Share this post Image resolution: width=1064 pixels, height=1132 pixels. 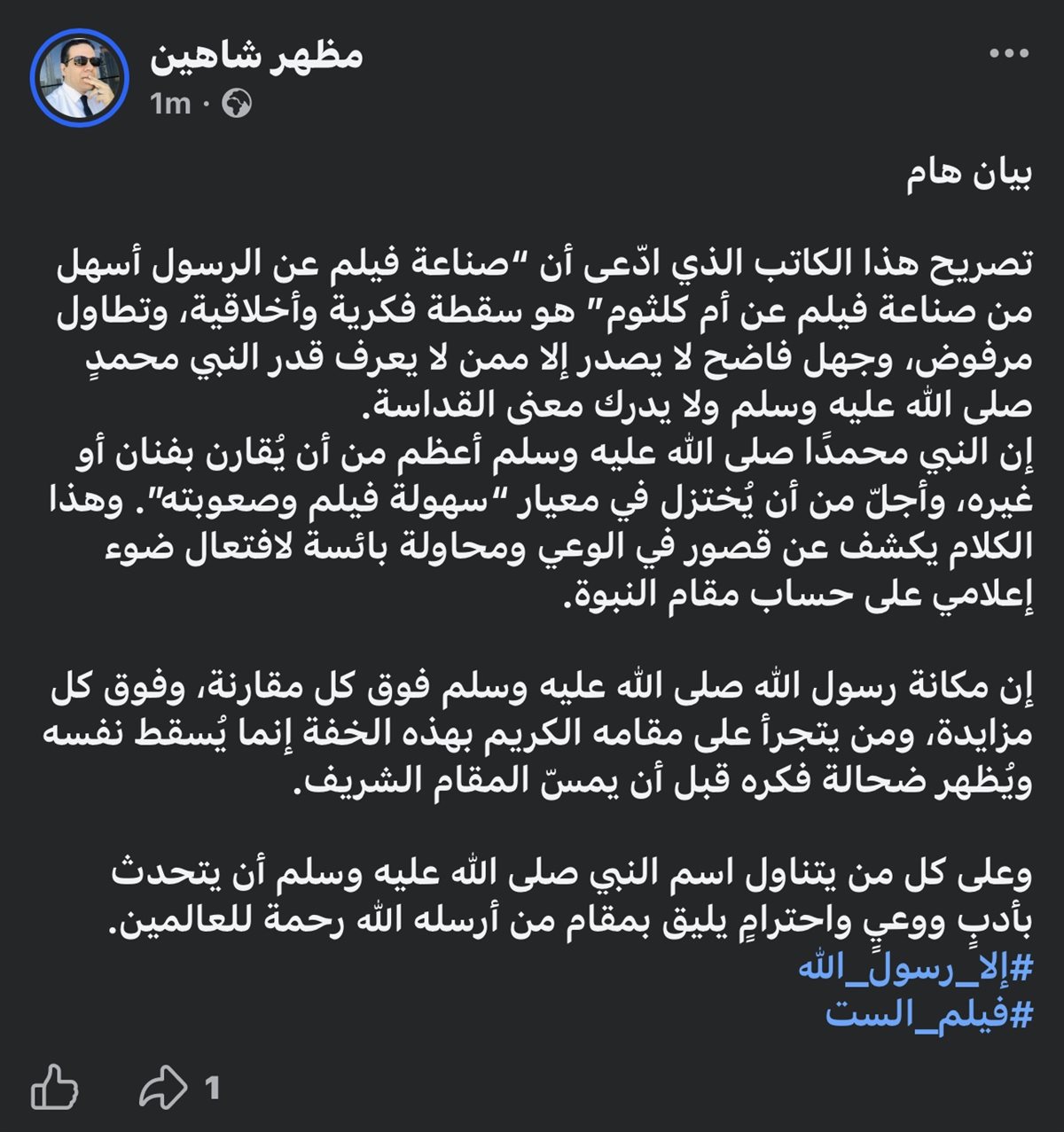tap(164, 1088)
